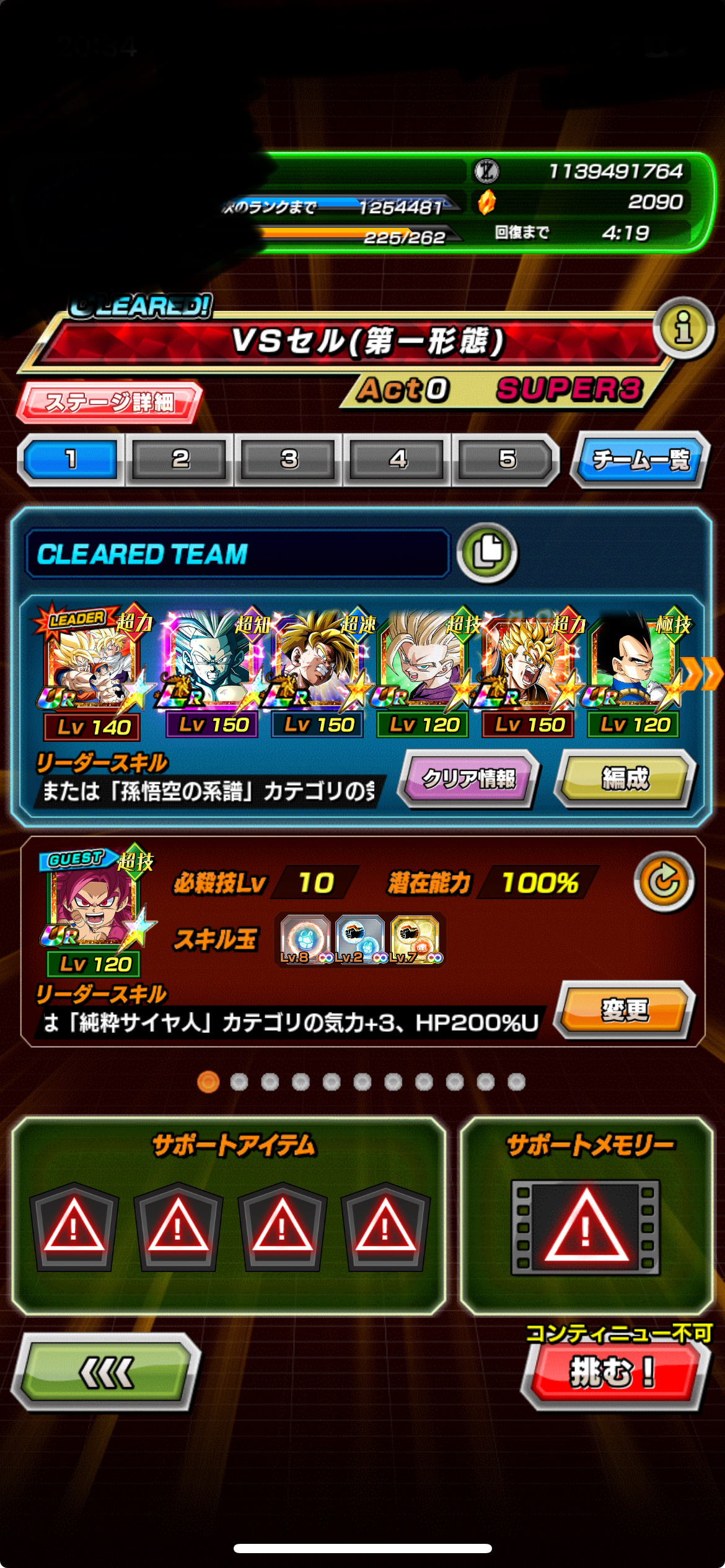Show next team members arrow
Screen dimensions: 725x1568
tap(703, 673)
